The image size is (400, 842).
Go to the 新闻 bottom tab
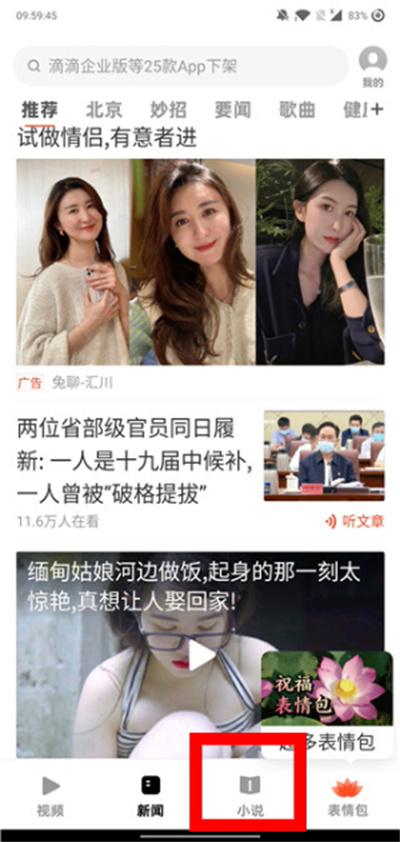pos(150,796)
